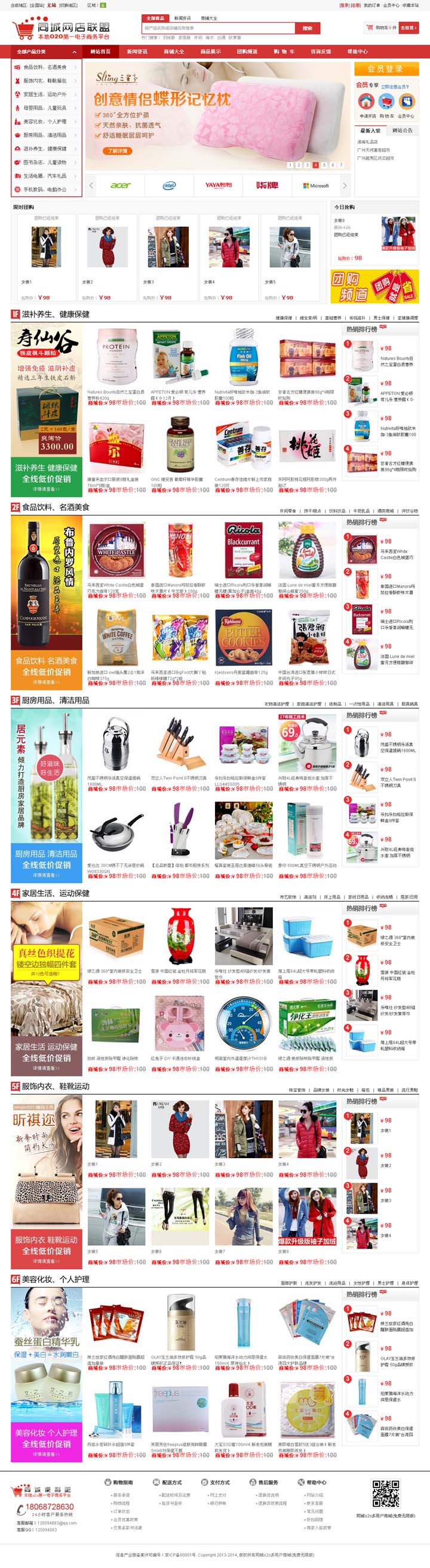The width and height of the screenshot is (430, 1568).
Task: Open the acer brand logo
Action: 120,185
